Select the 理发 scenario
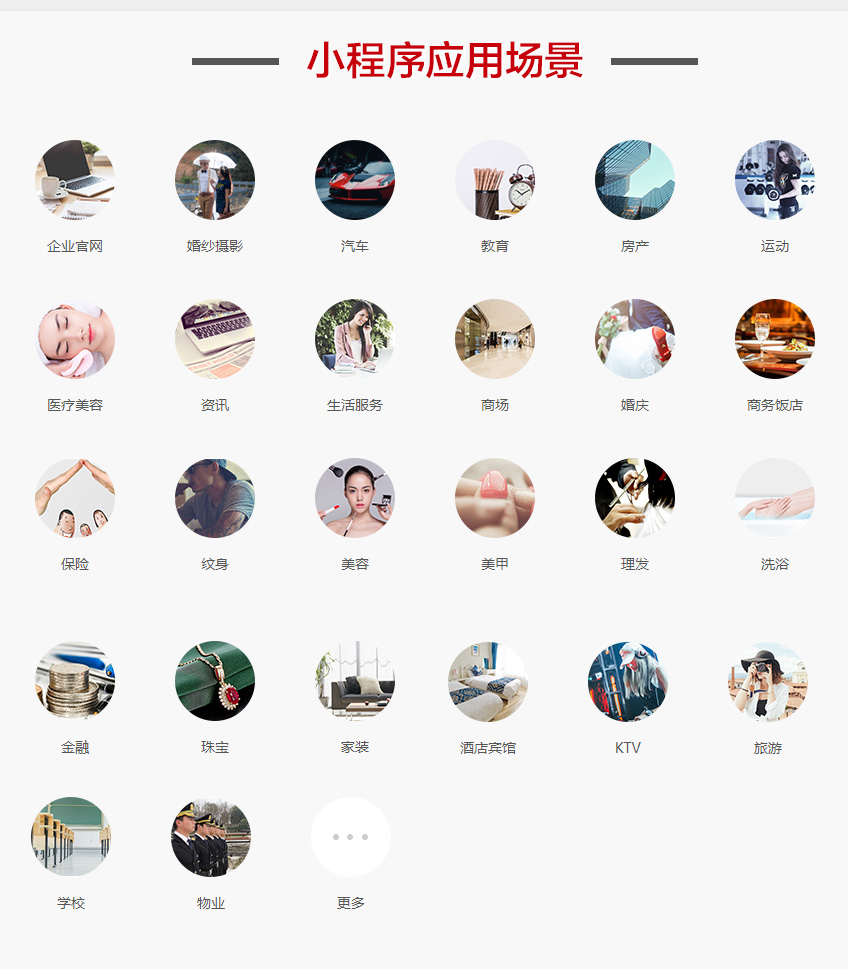This screenshot has height=969, width=848. [635, 498]
